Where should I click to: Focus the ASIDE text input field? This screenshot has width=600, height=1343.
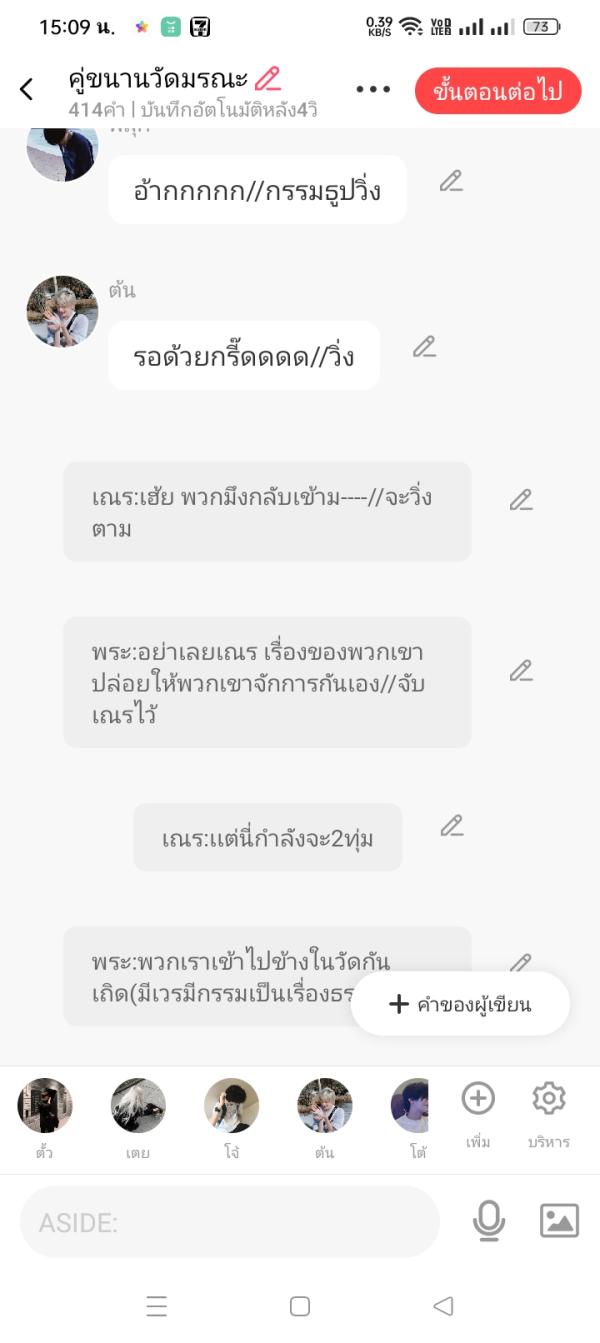[x=230, y=1222]
